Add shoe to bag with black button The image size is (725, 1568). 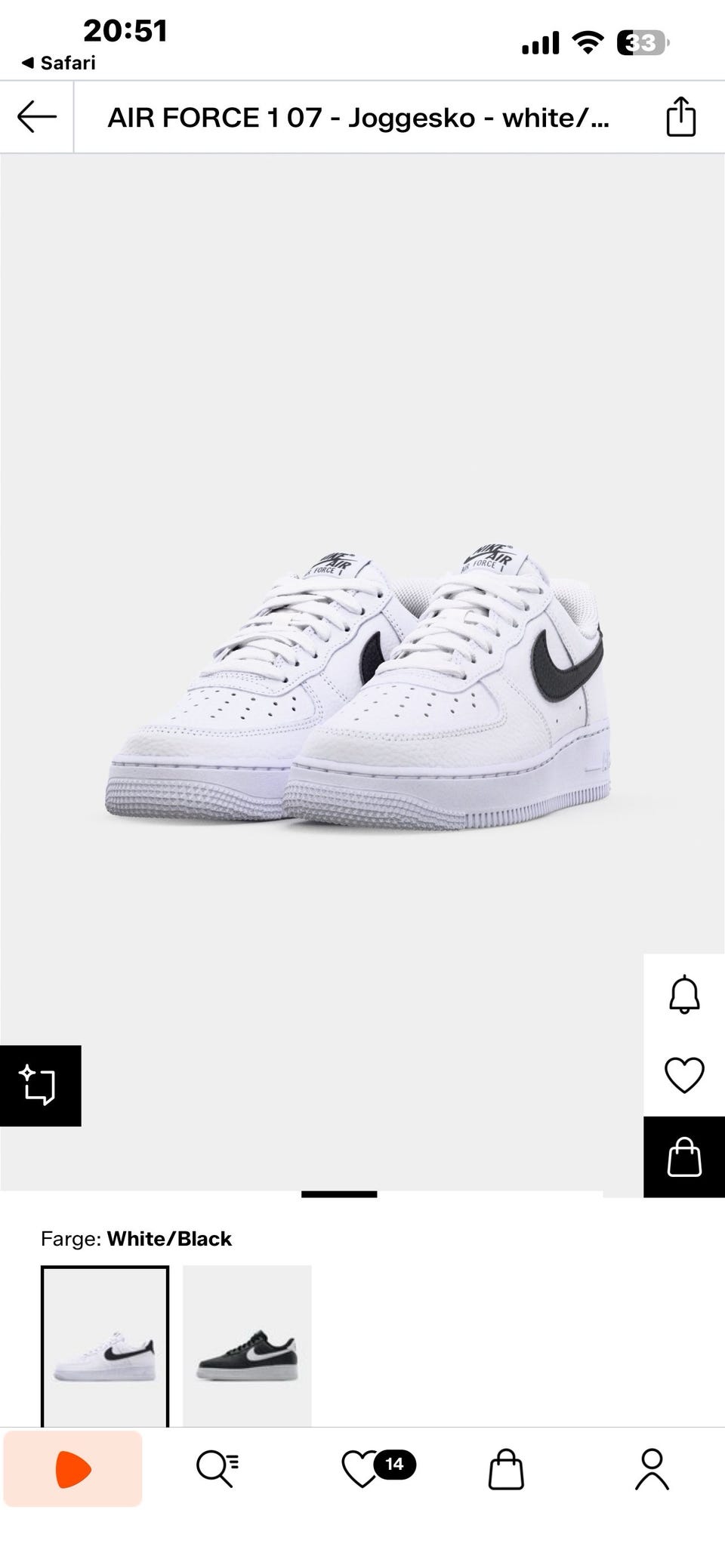tap(684, 1157)
